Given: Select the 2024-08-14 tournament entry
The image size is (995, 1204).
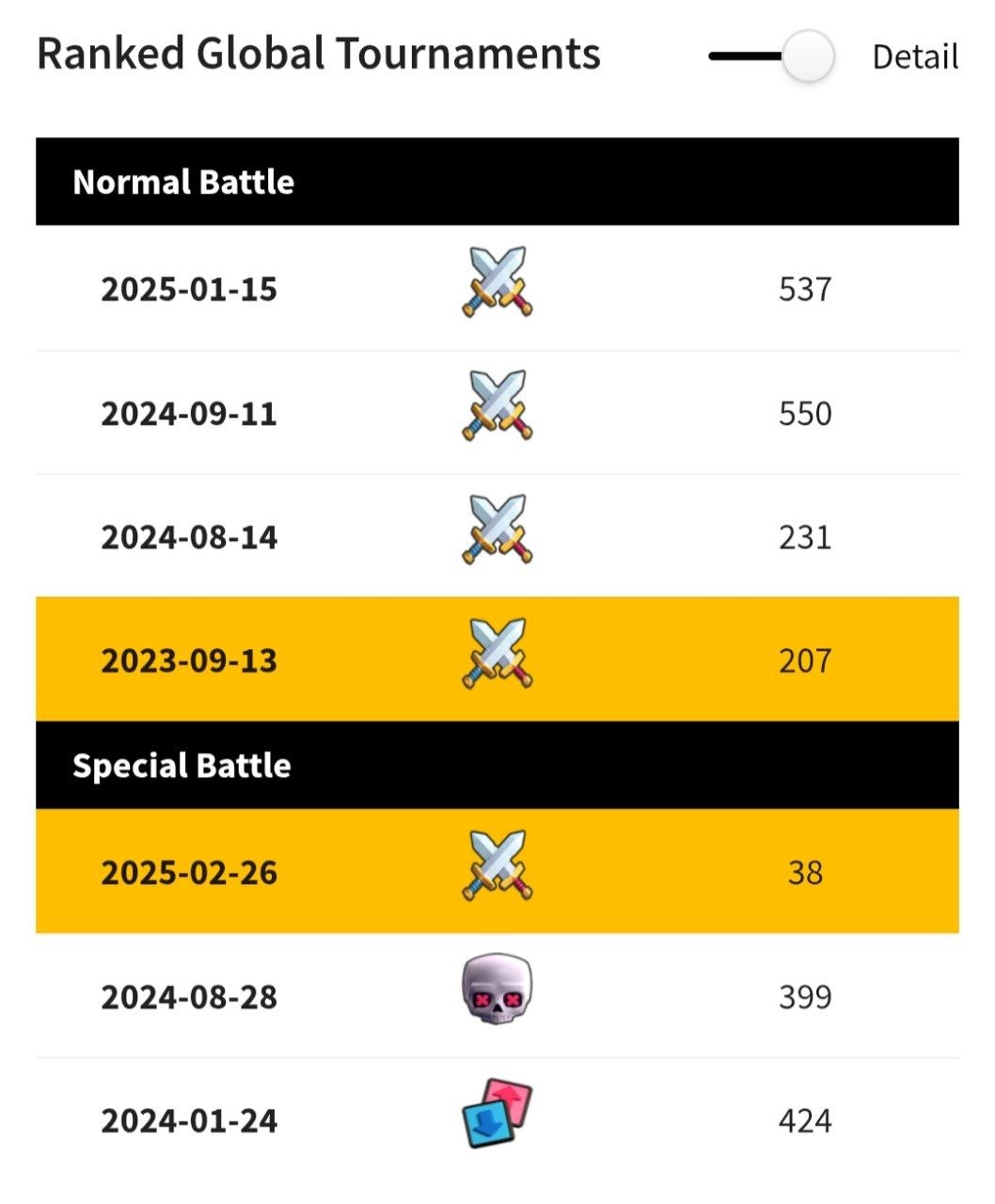Looking at the screenshot, I should pos(497,536).
